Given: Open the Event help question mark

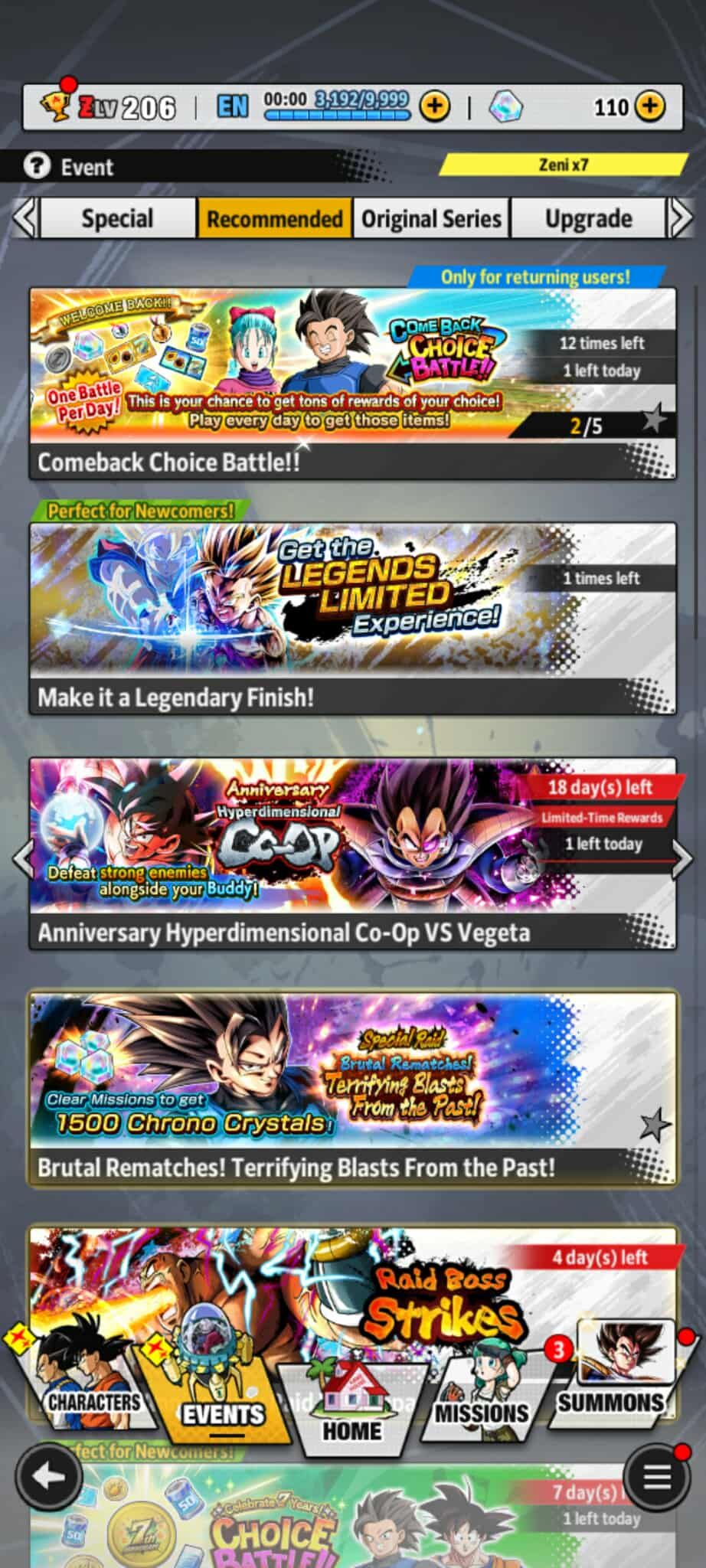Looking at the screenshot, I should (36, 166).
